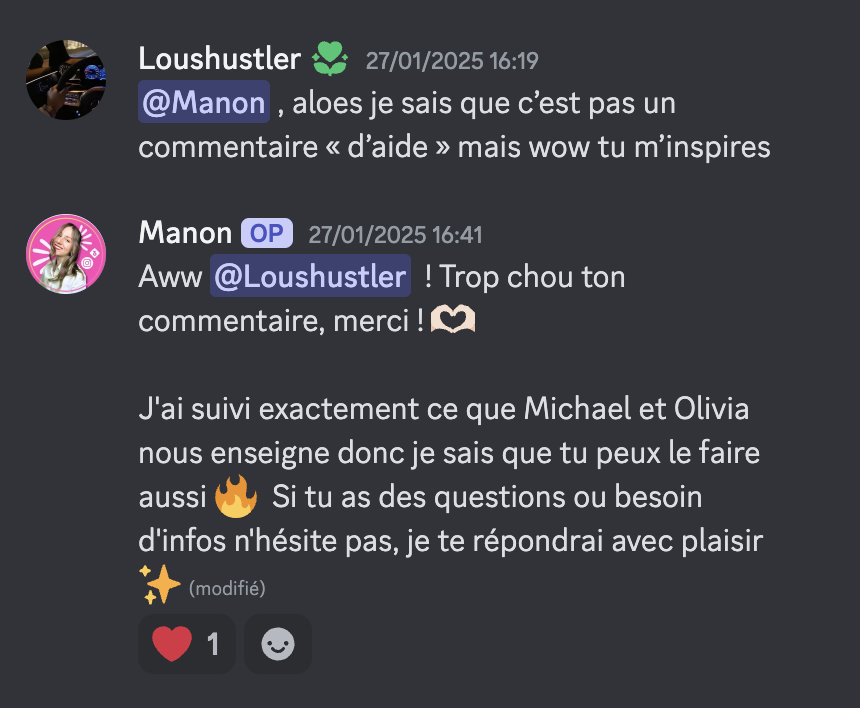Open Manon's profile avatar
Screen dimensions: 860x708
tap(66, 254)
